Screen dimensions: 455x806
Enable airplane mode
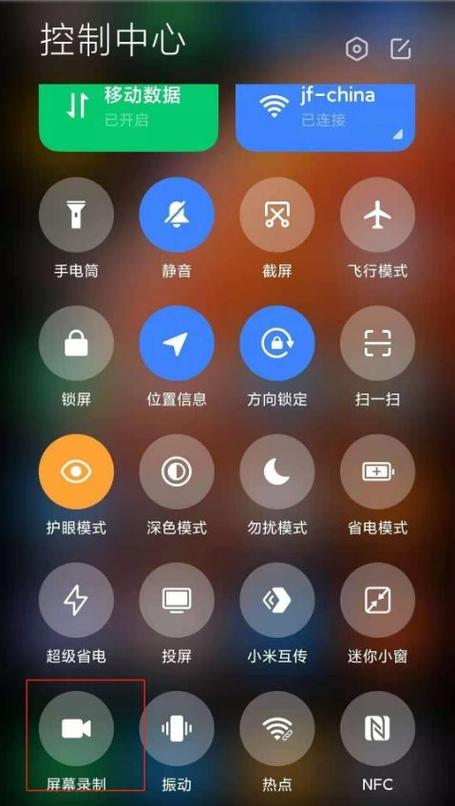click(378, 215)
